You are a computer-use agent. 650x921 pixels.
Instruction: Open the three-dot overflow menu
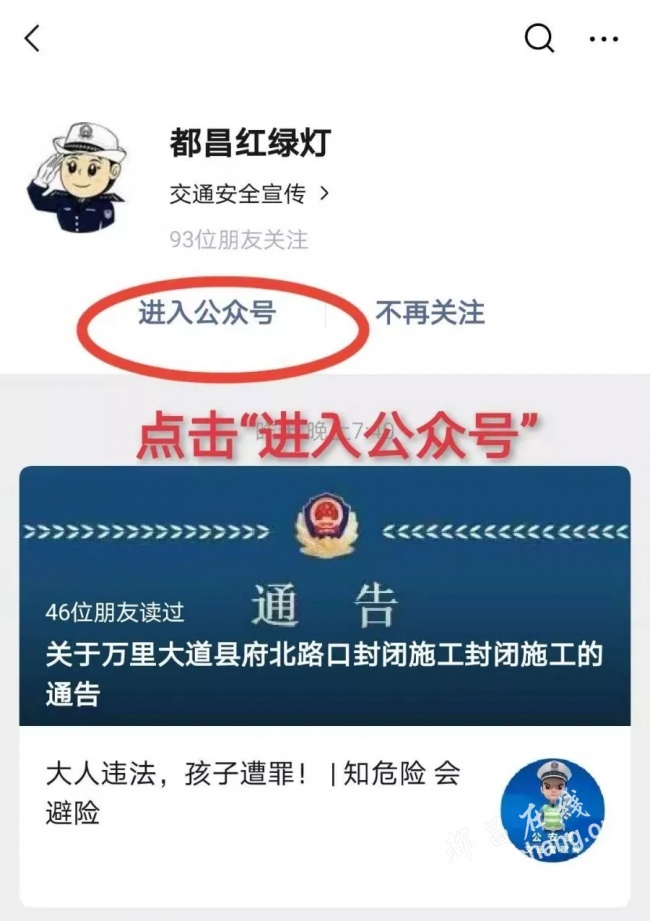[604, 39]
